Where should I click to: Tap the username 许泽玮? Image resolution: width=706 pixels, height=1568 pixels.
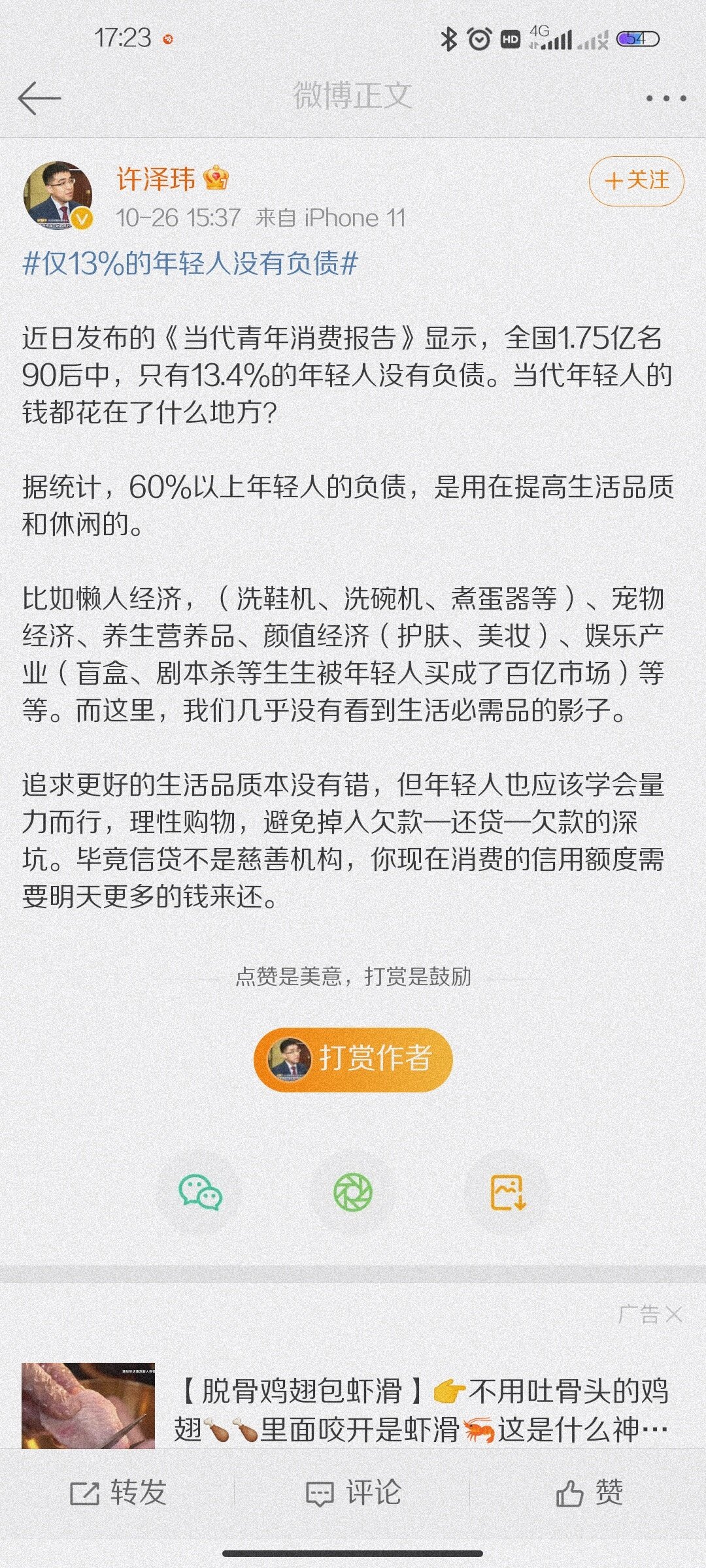(x=156, y=178)
